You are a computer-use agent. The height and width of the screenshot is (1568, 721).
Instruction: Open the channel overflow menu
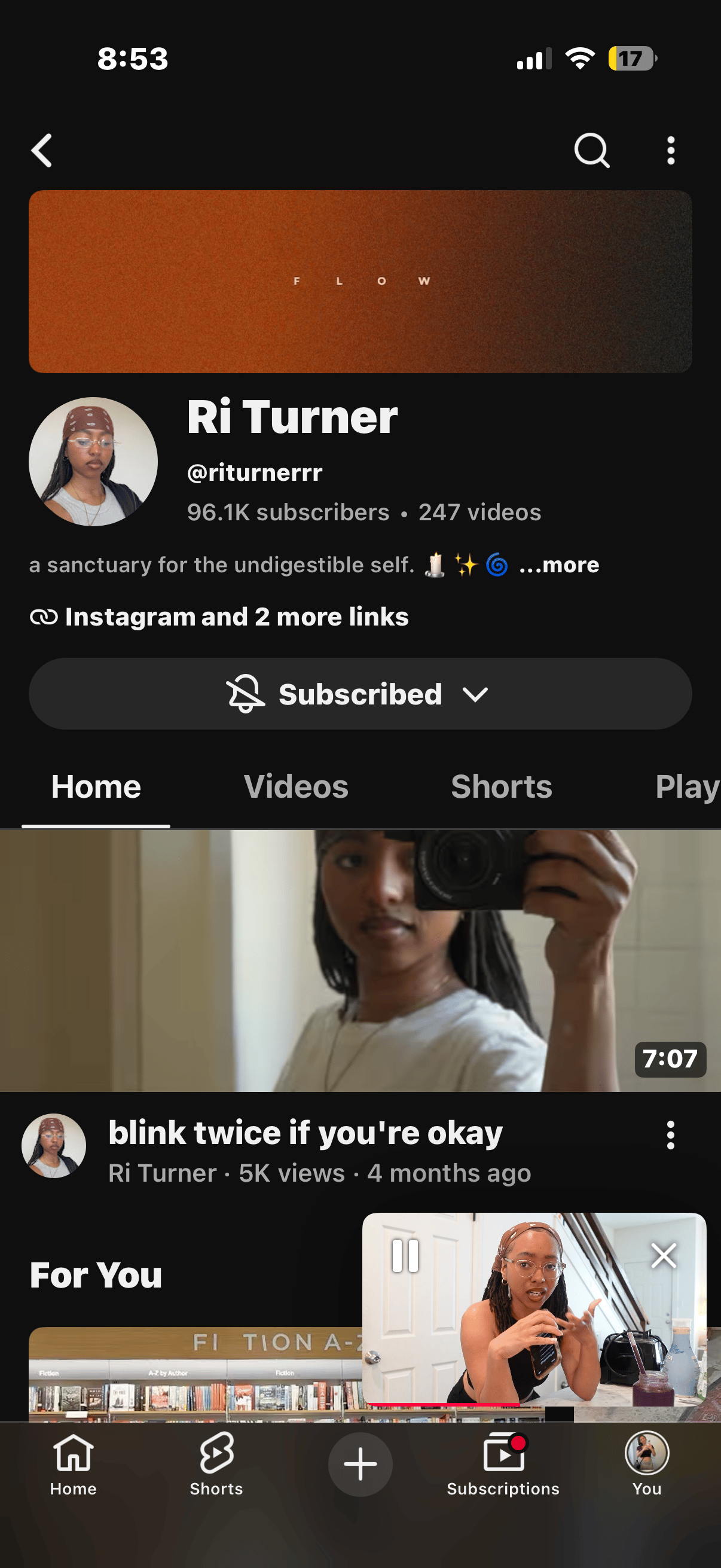(671, 150)
